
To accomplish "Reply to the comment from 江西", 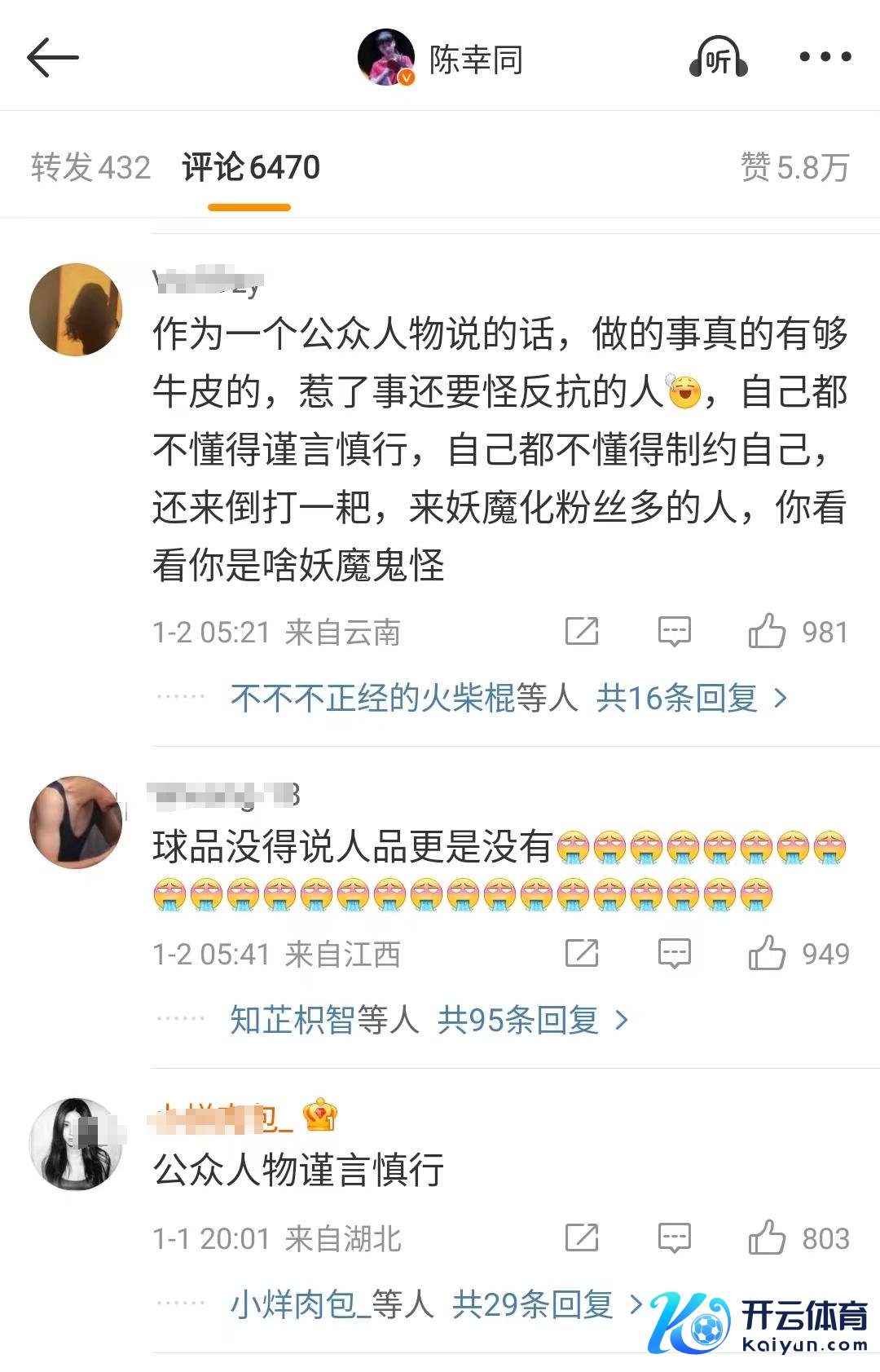I will (674, 953).
